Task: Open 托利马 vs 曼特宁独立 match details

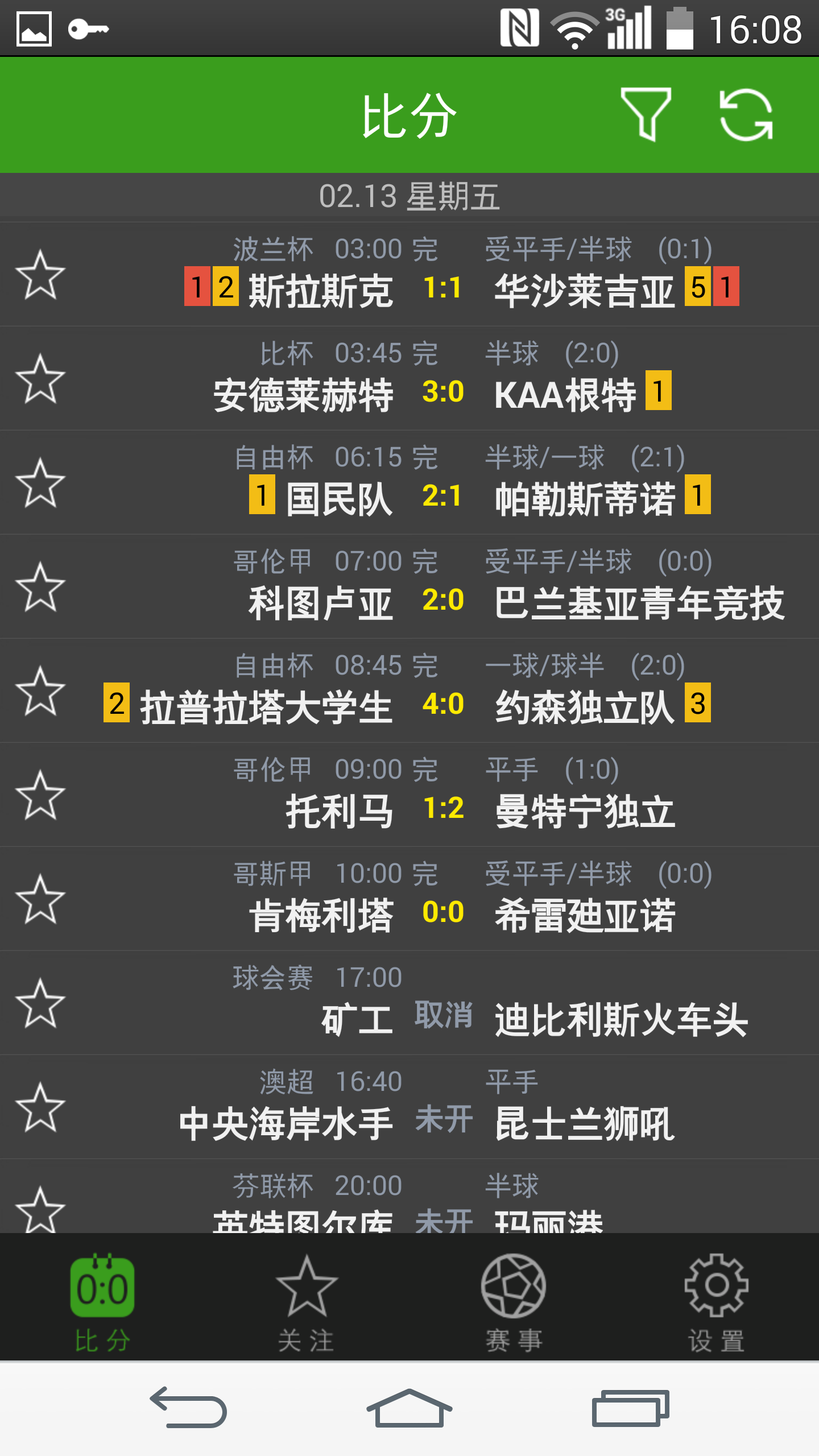Action: (x=444, y=795)
